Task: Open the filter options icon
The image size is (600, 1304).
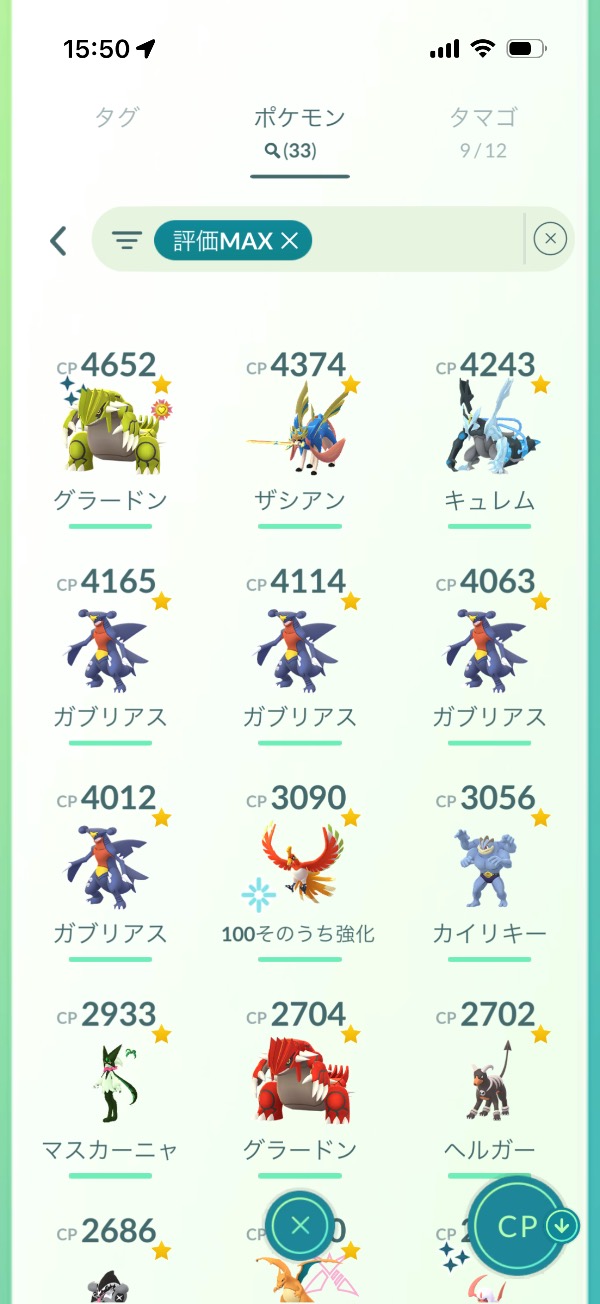Action: [x=126, y=240]
